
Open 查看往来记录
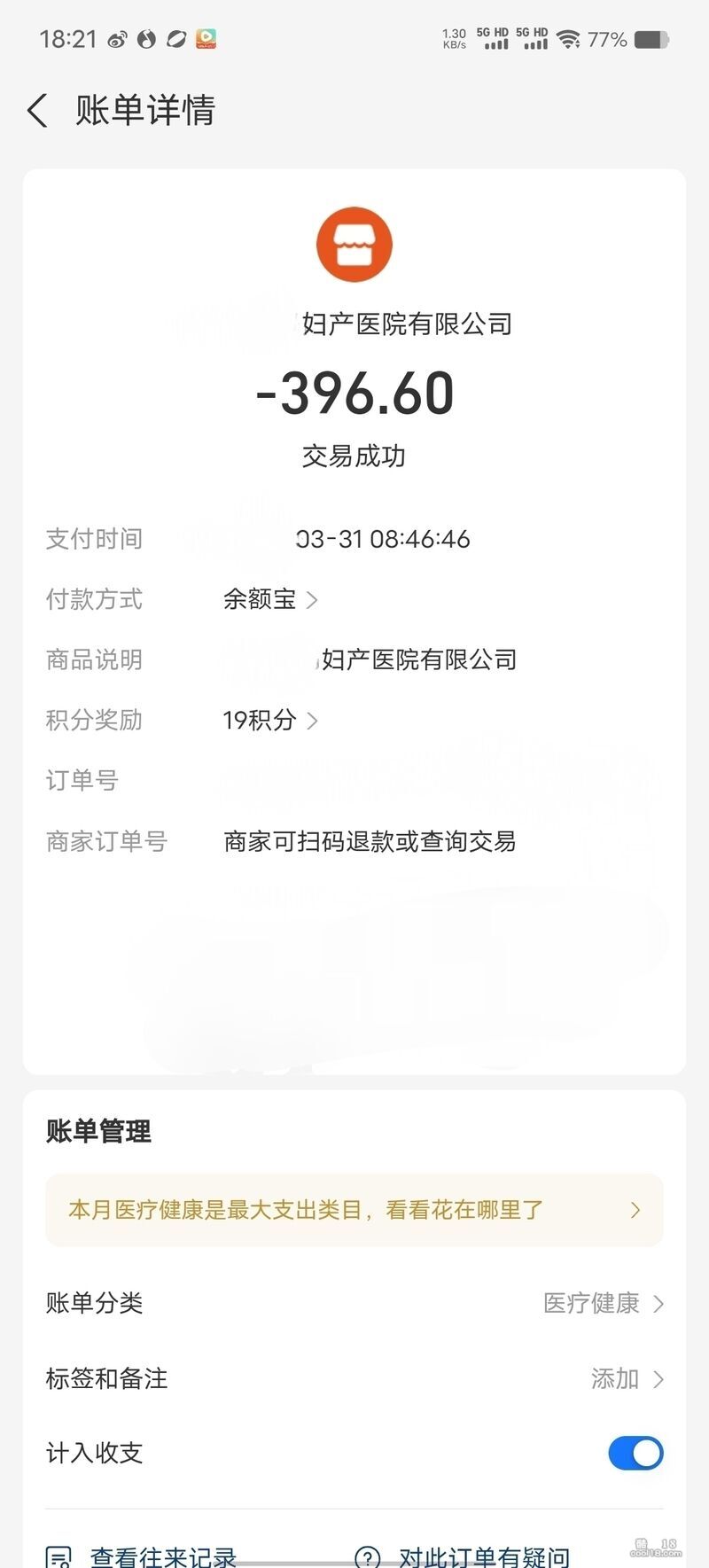(142, 1556)
